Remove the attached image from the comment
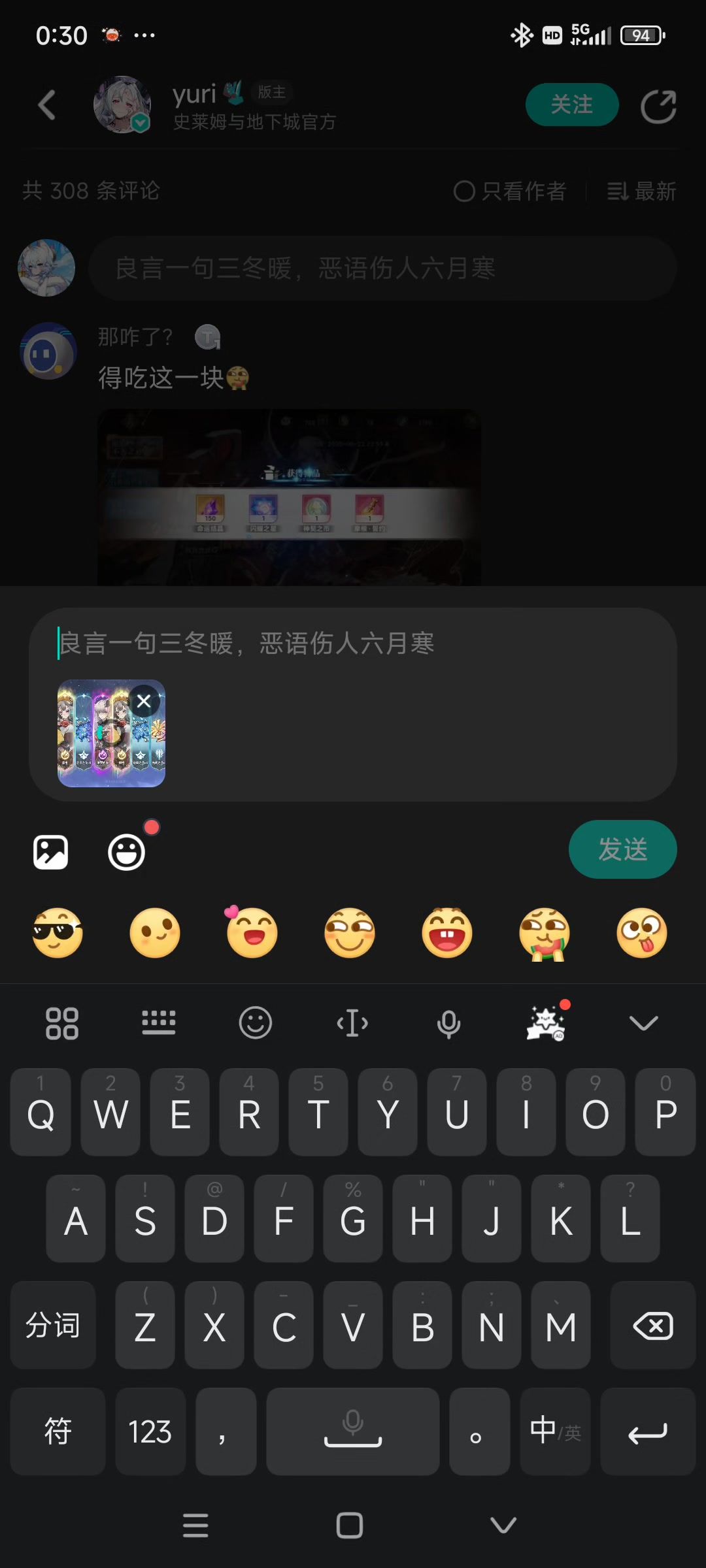 [144, 702]
